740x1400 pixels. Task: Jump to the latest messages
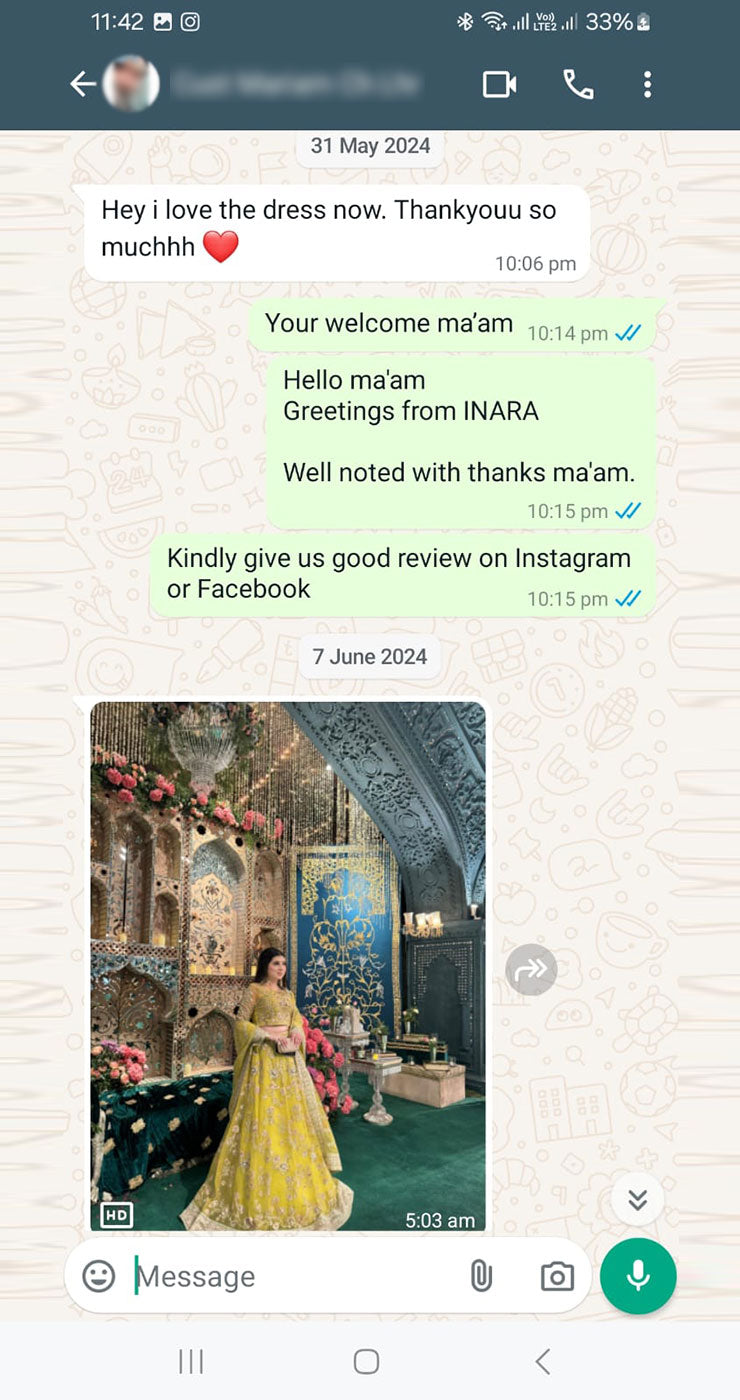coord(637,1199)
